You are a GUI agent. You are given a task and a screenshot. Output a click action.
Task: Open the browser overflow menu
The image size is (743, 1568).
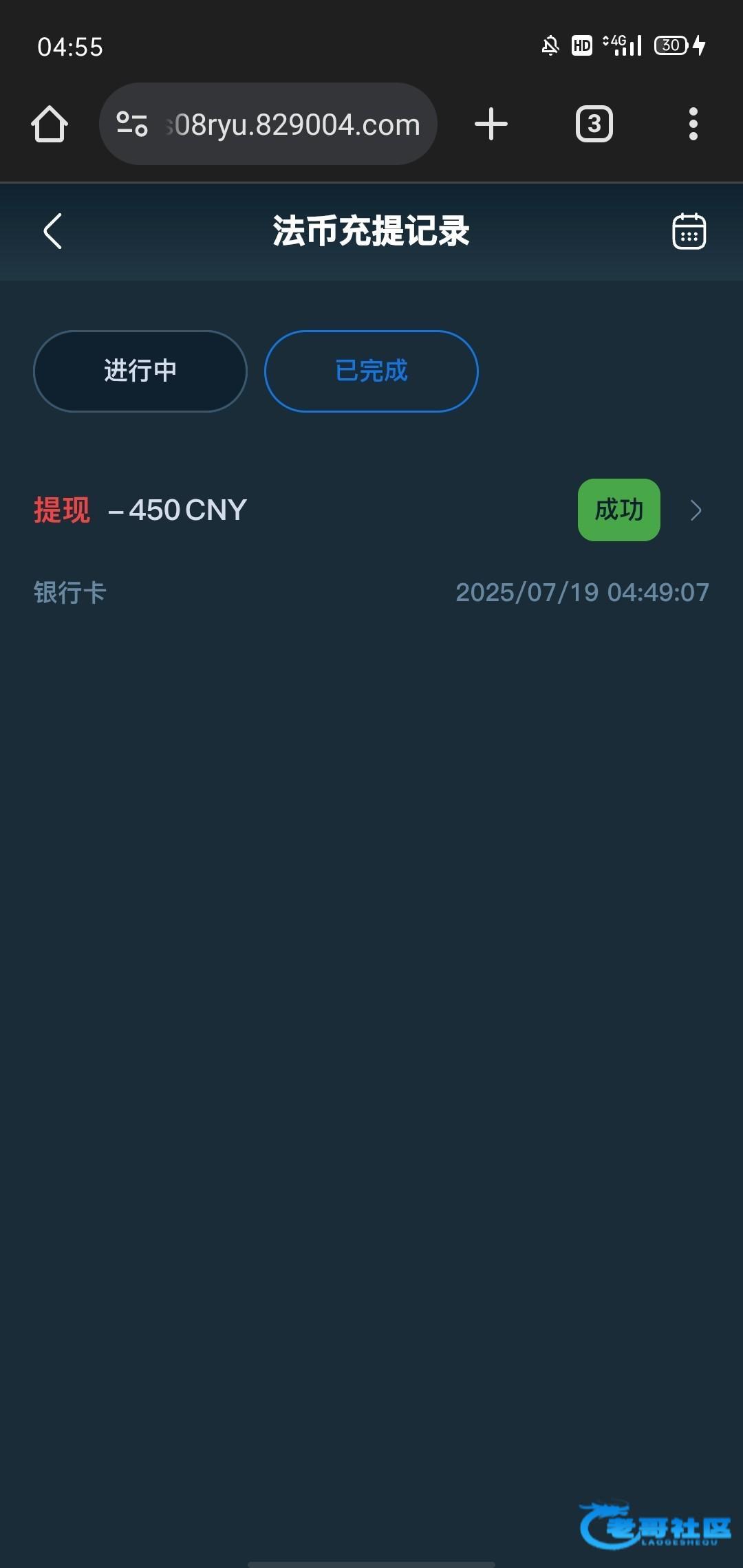click(693, 124)
